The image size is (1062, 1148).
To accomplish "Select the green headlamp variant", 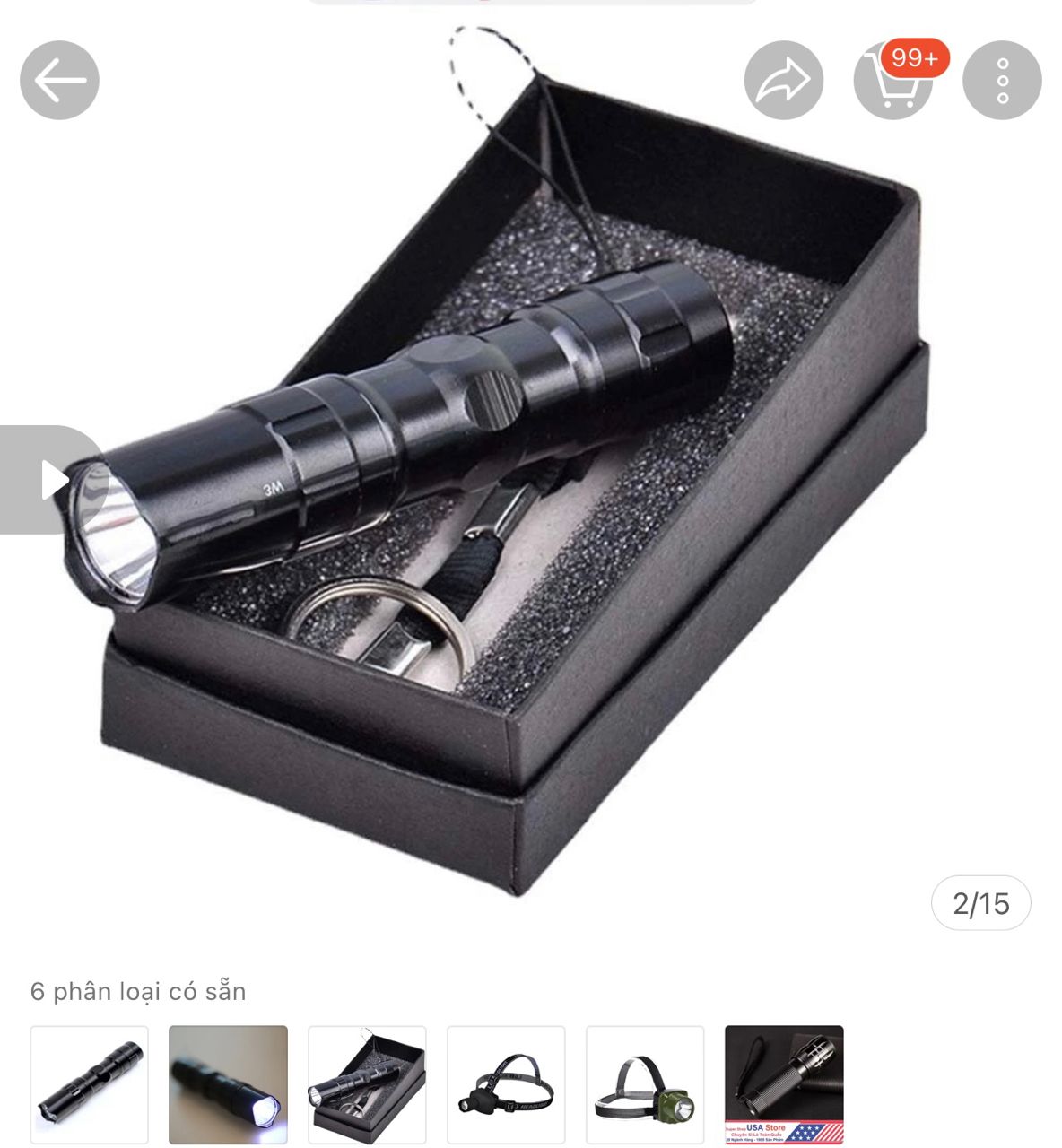I will coord(645,1084).
